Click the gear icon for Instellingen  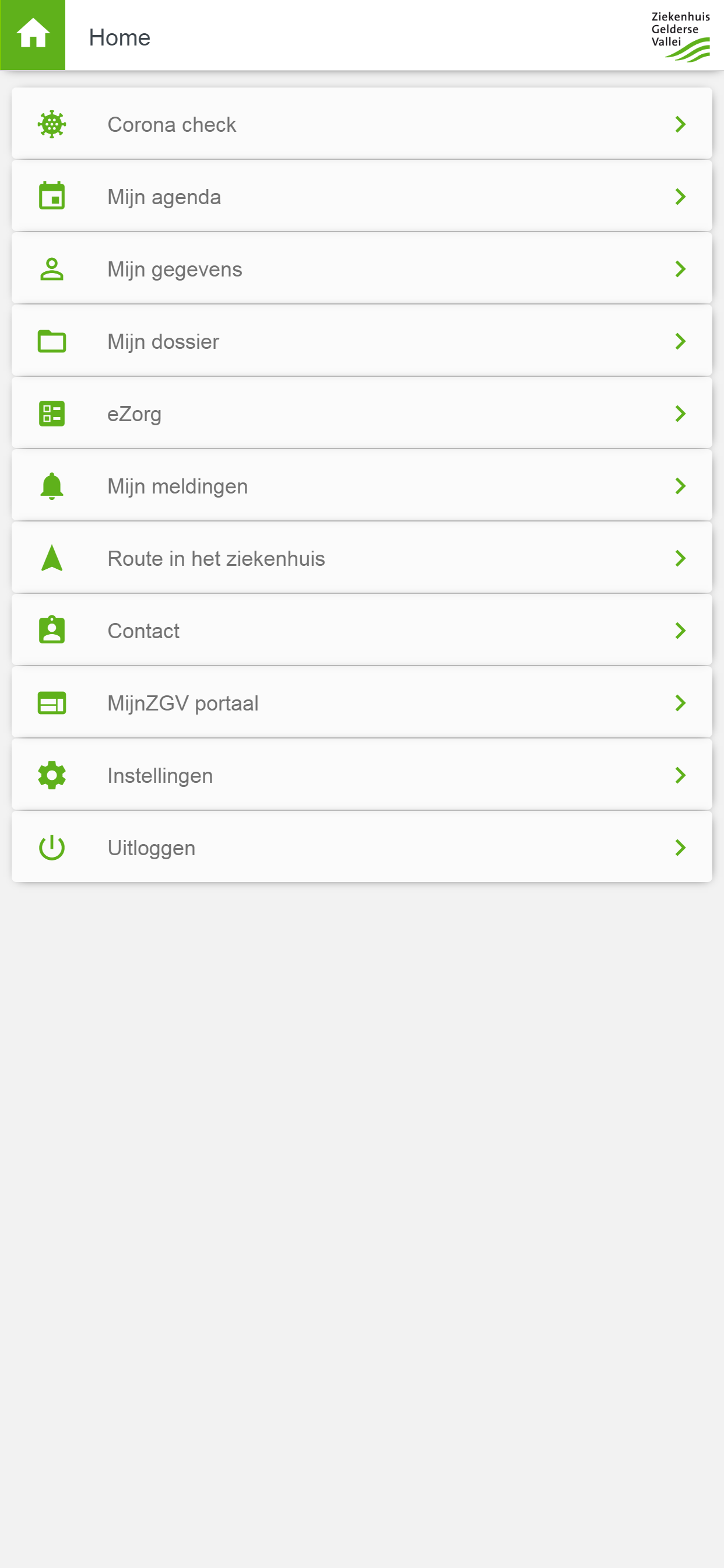tap(52, 774)
